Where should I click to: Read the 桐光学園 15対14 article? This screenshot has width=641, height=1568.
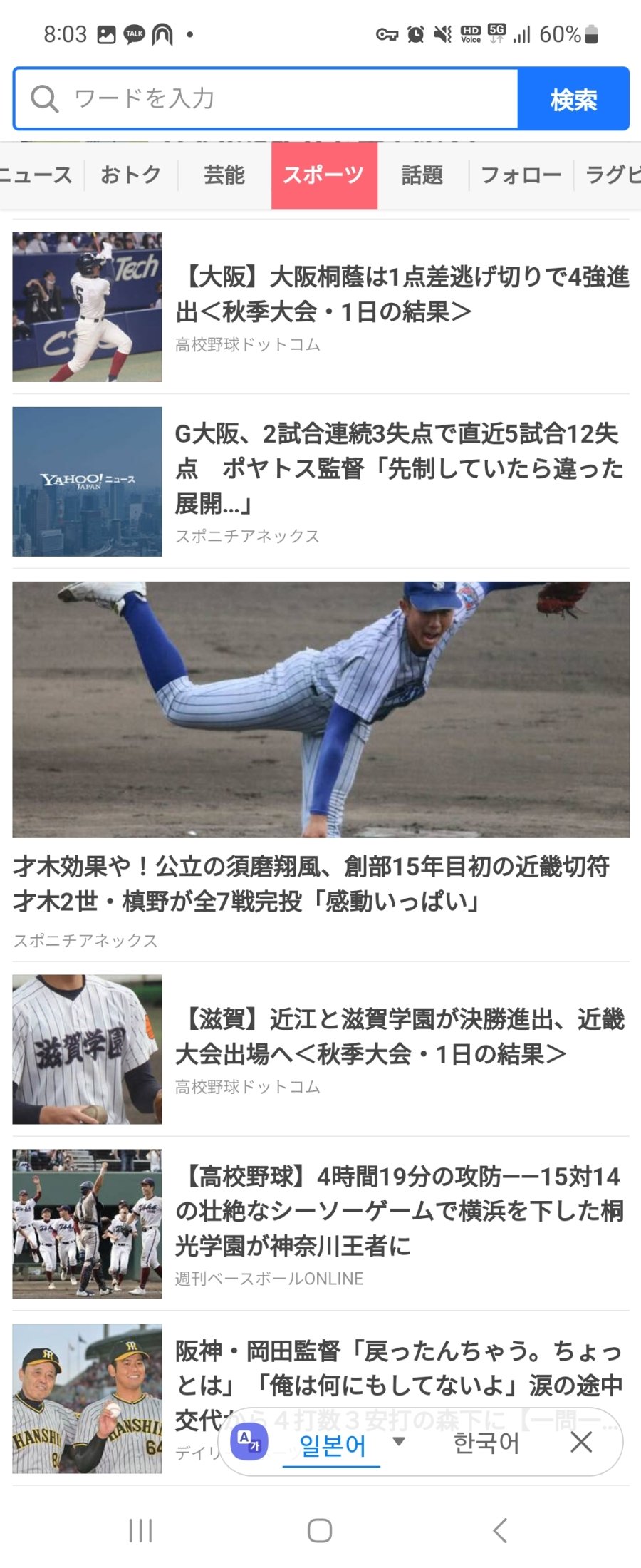coord(399,1212)
